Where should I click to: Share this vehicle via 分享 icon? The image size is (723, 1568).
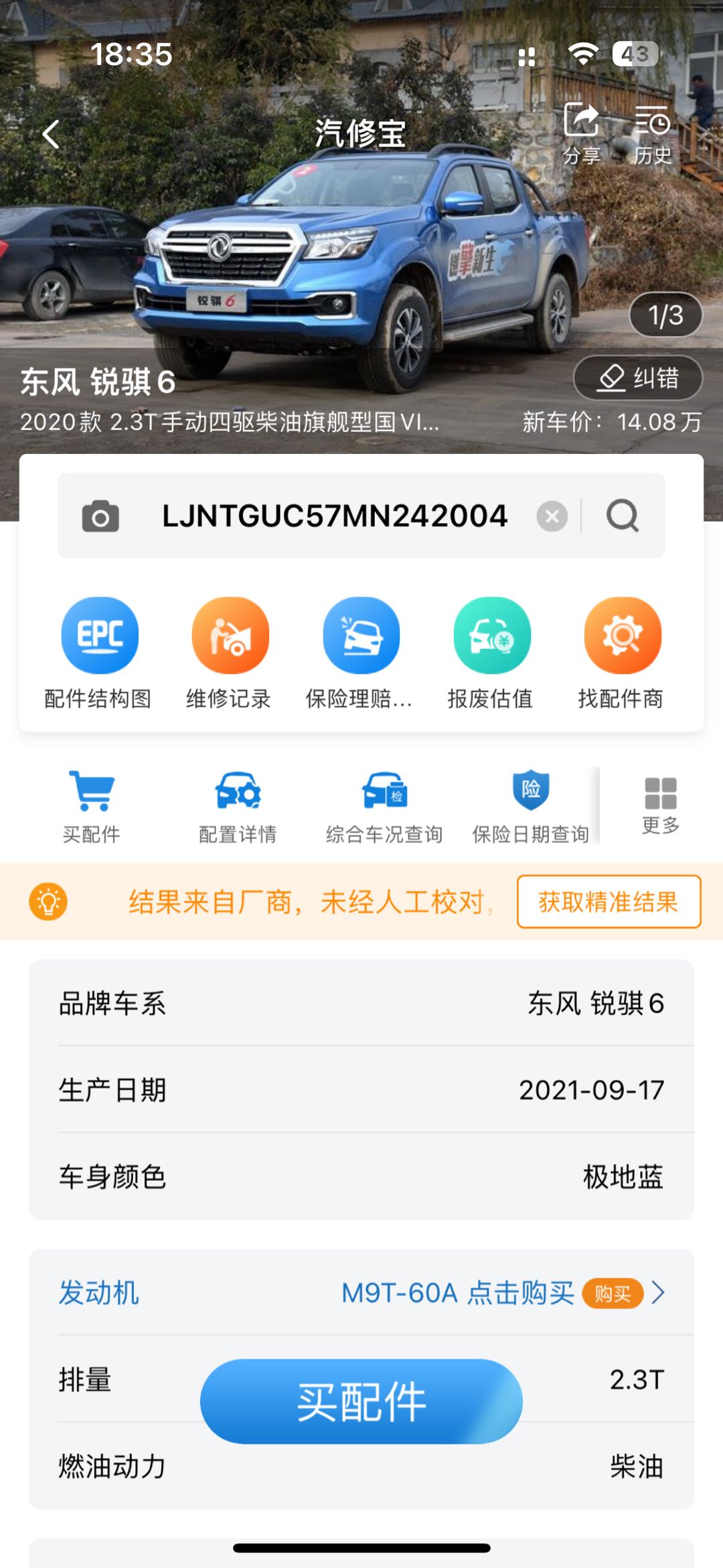click(581, 133)
